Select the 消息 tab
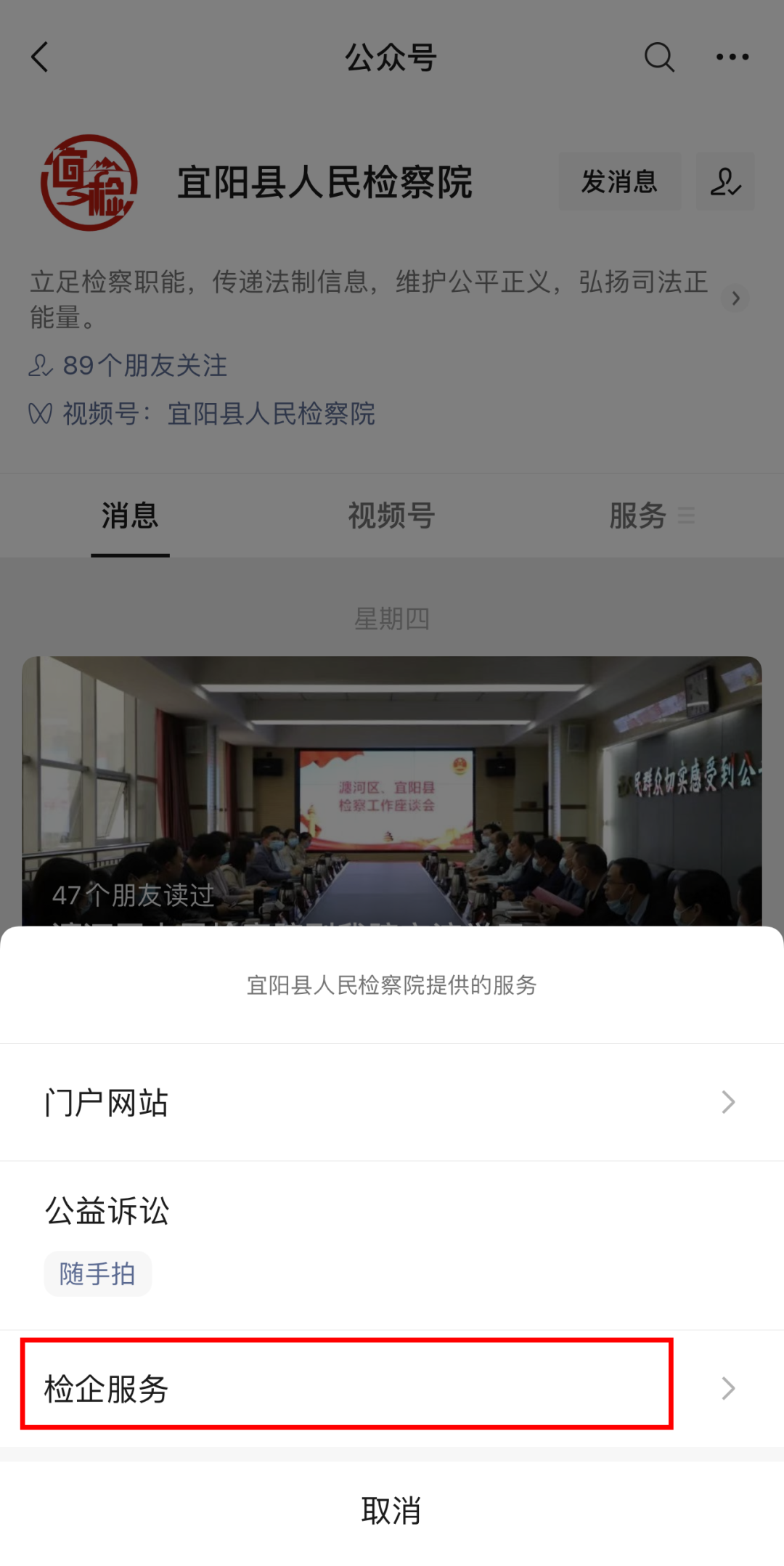 (130, 516)
